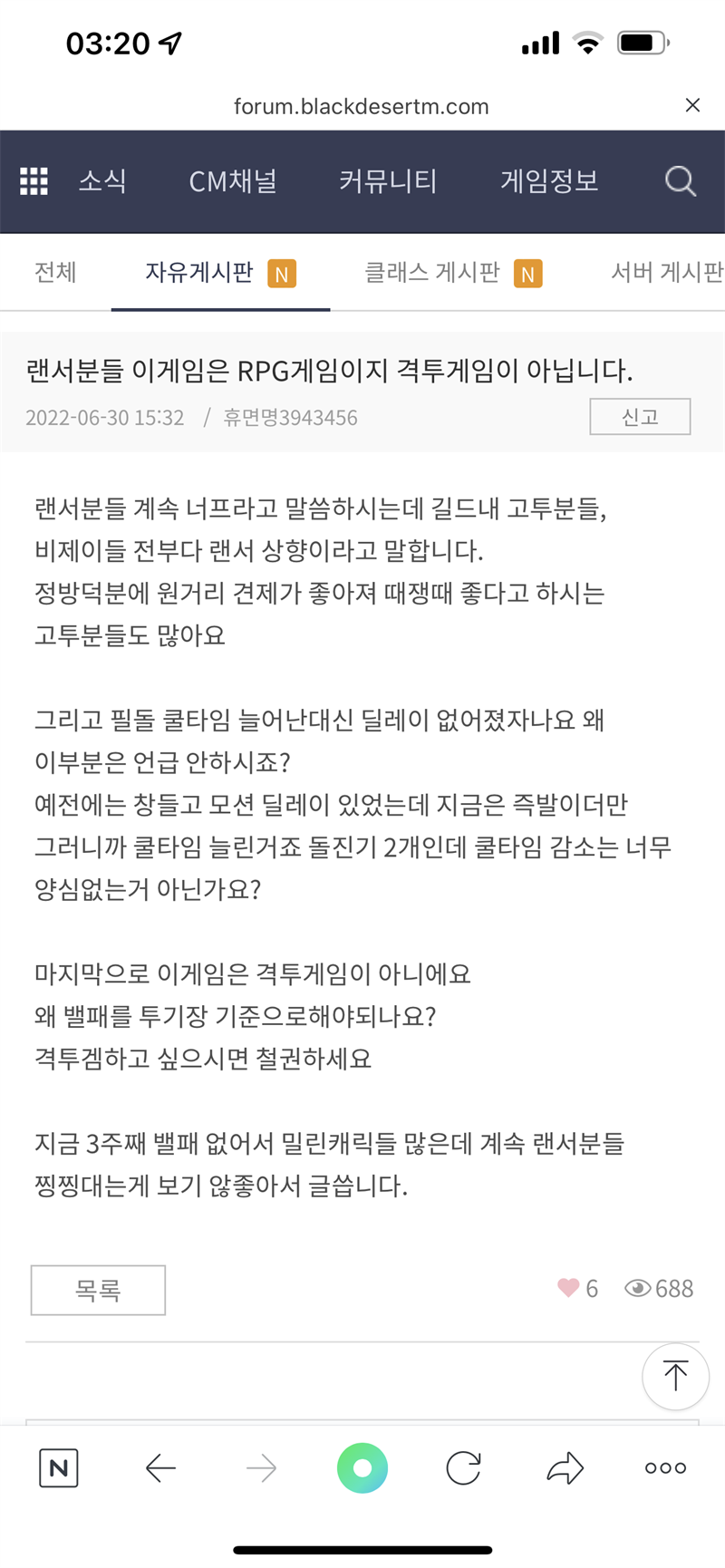Open the 서버 게시판 tab
The width and height of the screenshot is (725, 1568).
(667, 272)
